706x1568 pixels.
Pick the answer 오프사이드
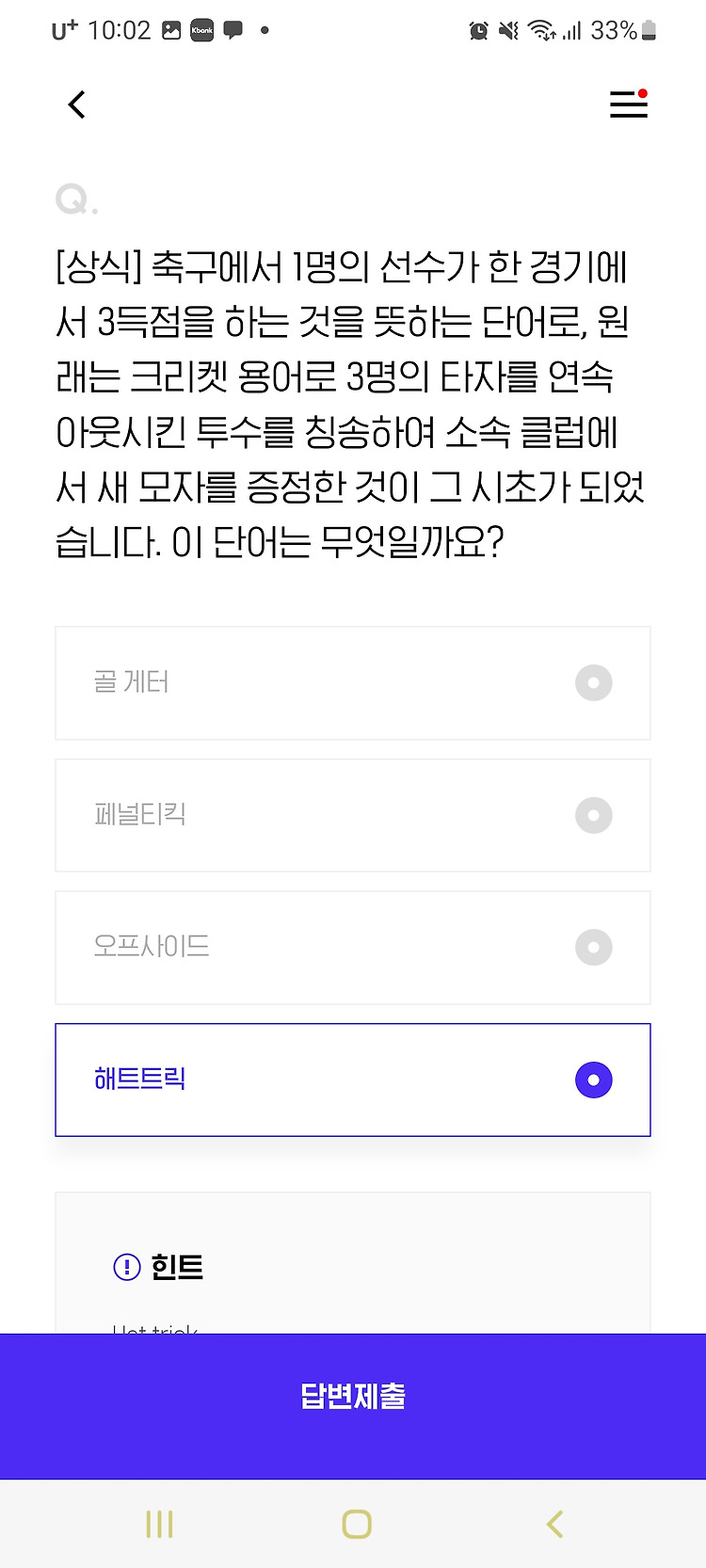(x=353, y=948)
